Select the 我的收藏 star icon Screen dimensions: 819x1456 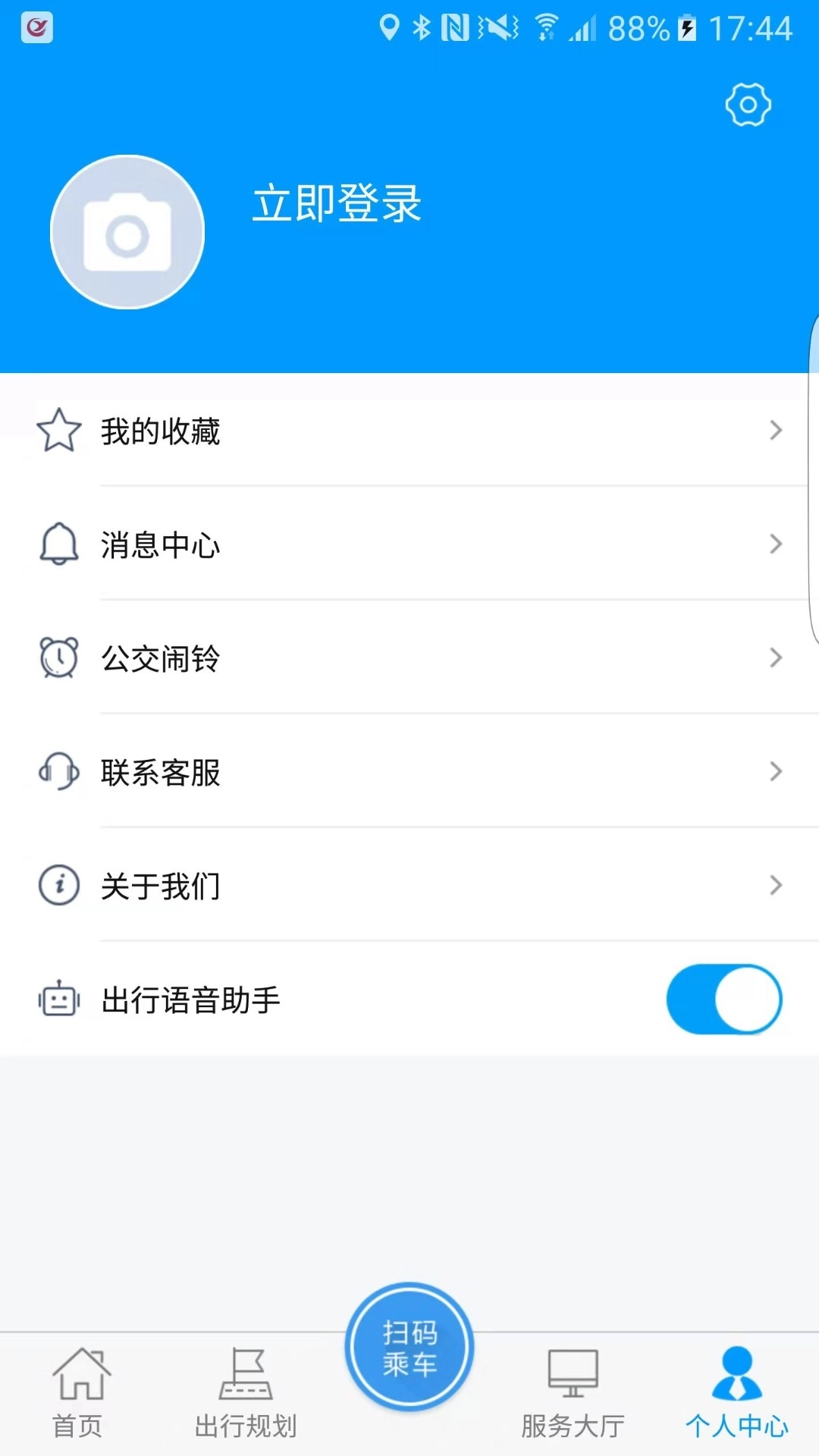[x=59, y=431]
